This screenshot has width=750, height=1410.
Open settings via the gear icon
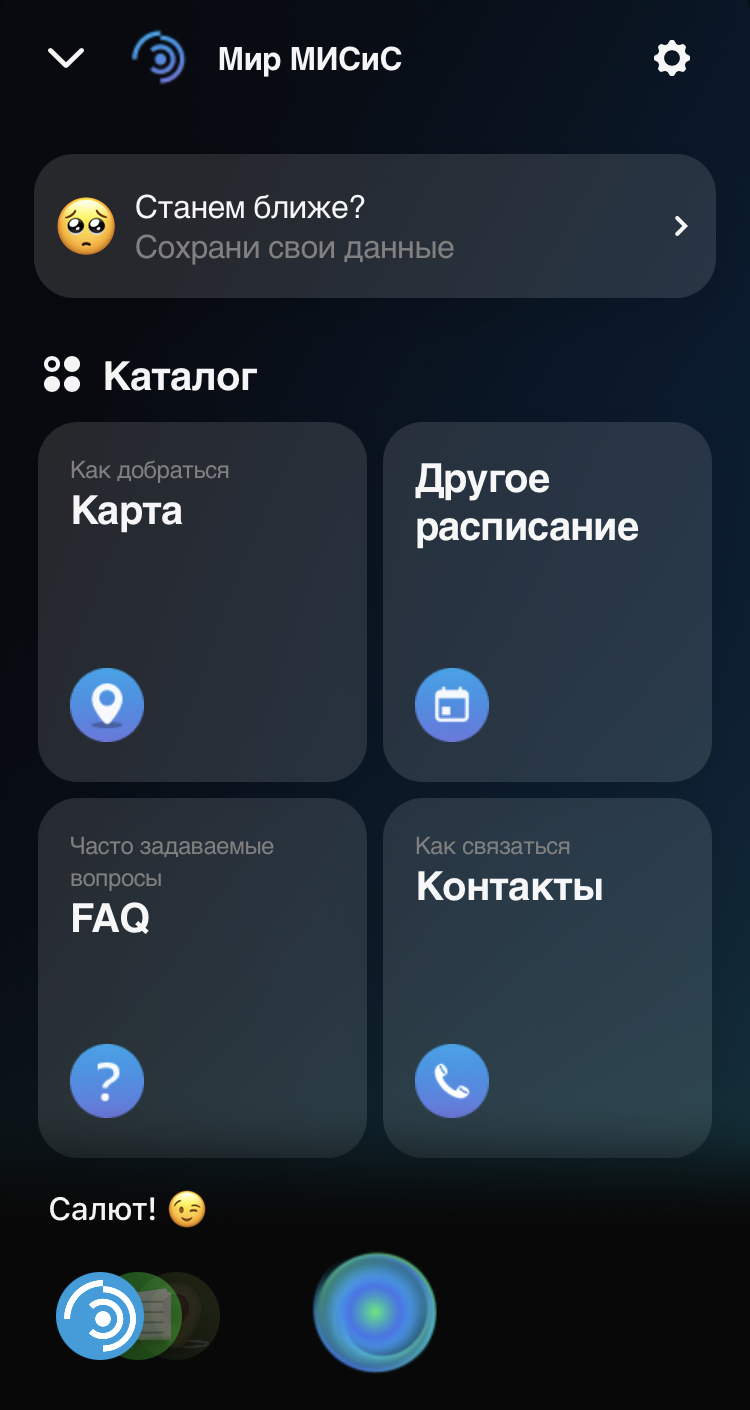(672, 59)
